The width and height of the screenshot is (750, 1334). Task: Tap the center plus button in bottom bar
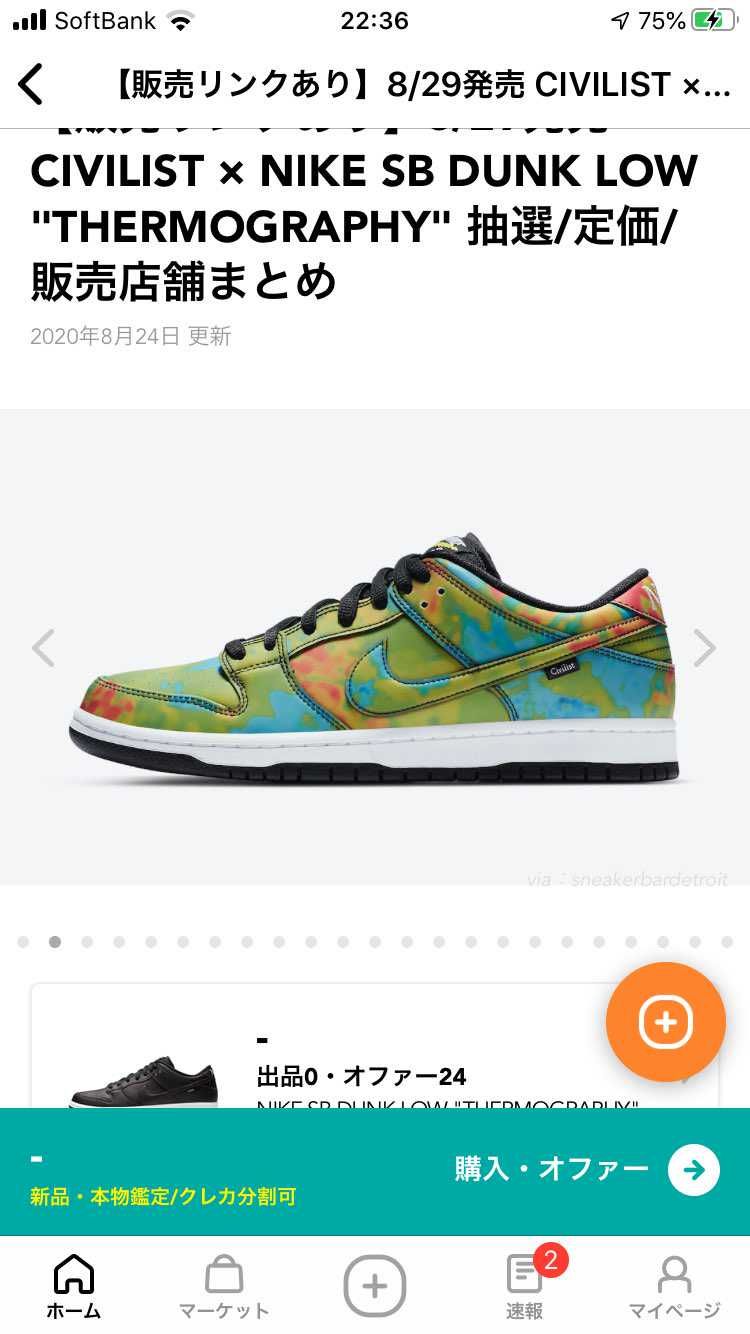(x=375, y=1285)
